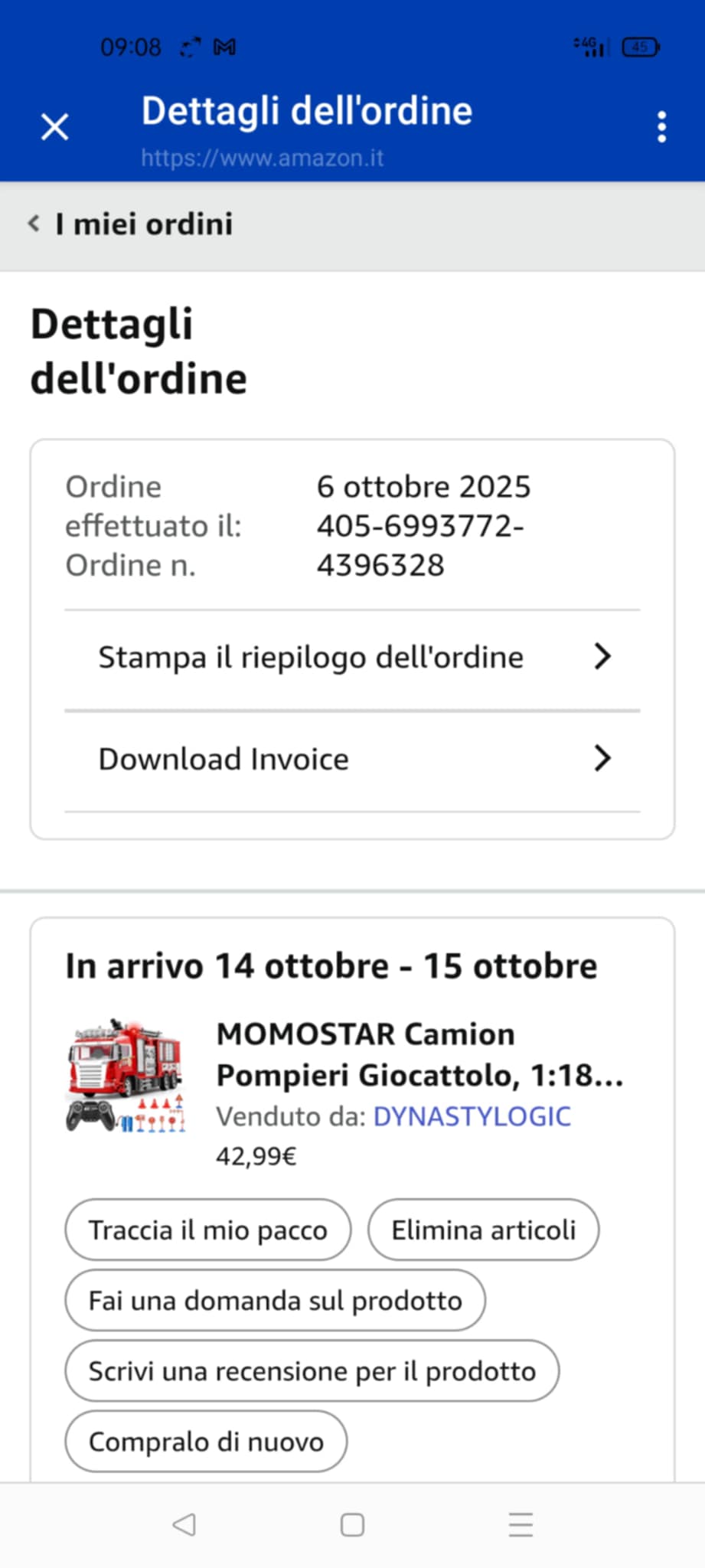Open Stampa il riepilogo dell'ordine
Image resolution: width=705 pixels, height=1568 pixels.
(352, 658)
